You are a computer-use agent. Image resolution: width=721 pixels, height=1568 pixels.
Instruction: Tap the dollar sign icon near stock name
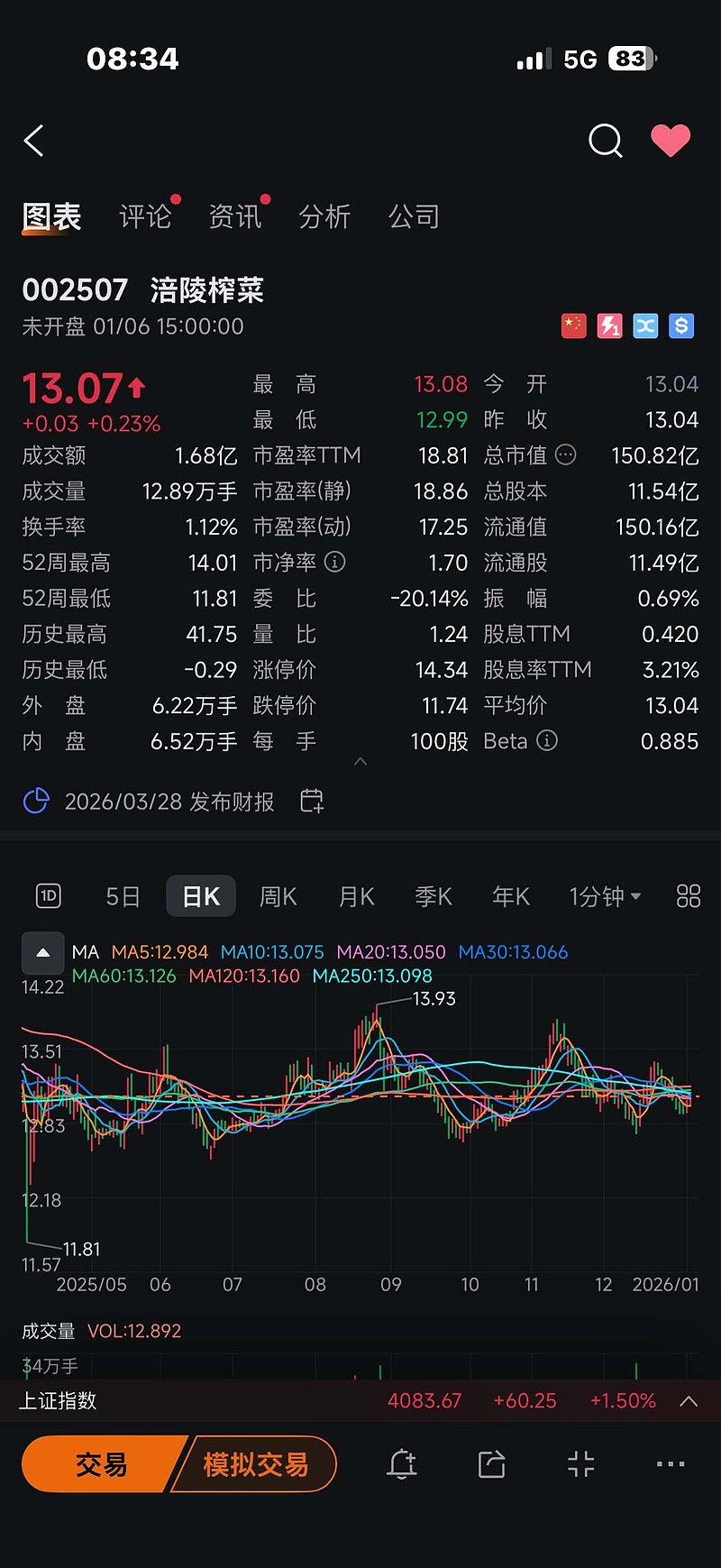[x=681, y=326]
